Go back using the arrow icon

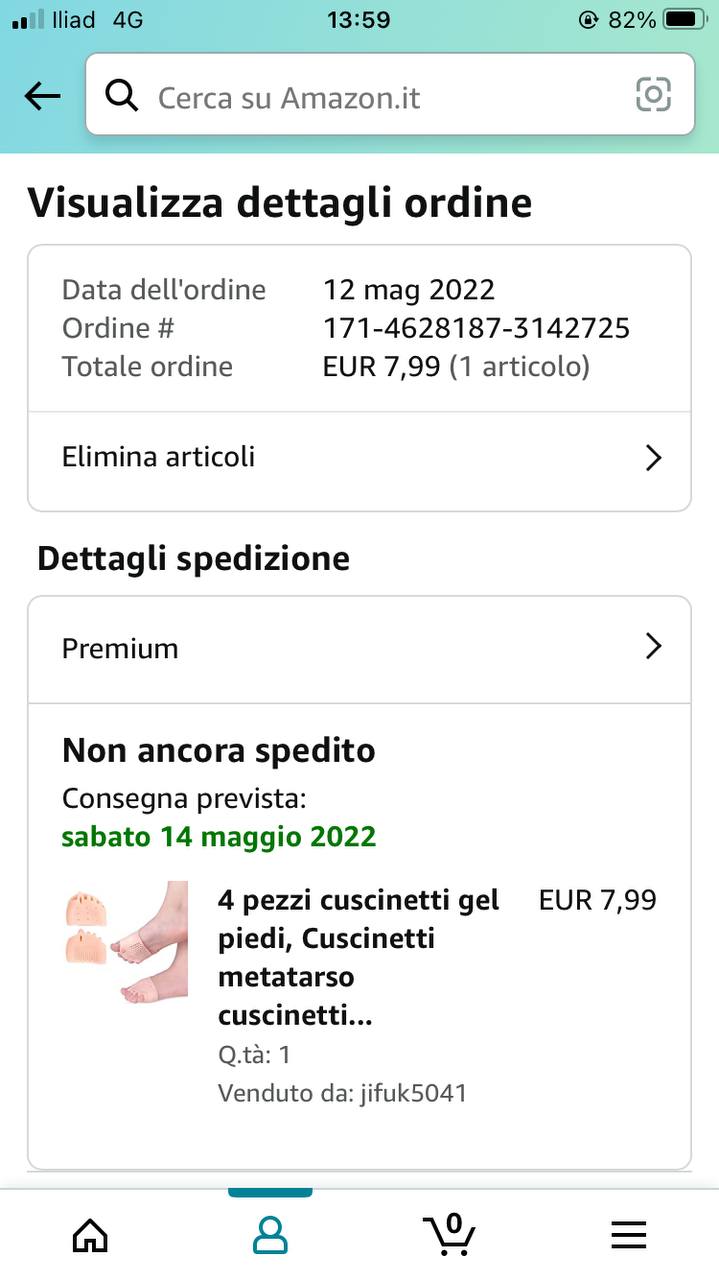pos(42,96)
